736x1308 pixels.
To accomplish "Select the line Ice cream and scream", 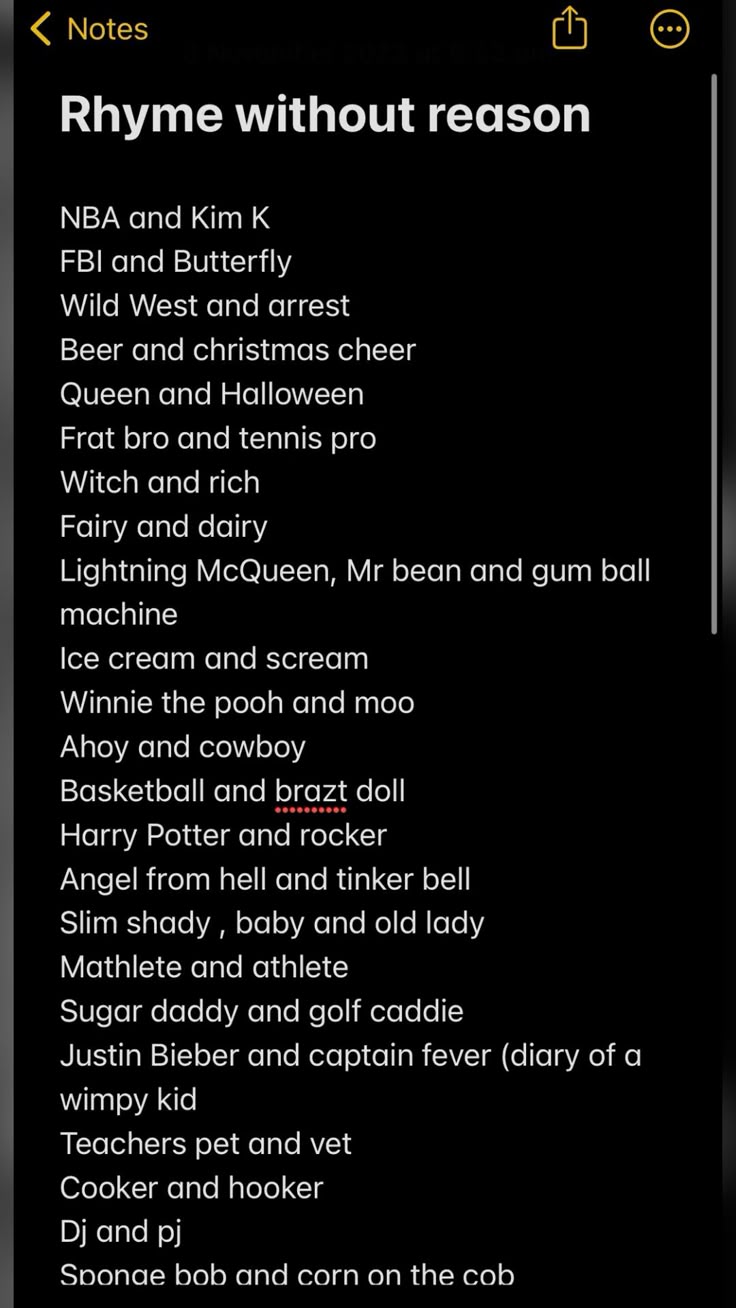I will coord(214,658).
